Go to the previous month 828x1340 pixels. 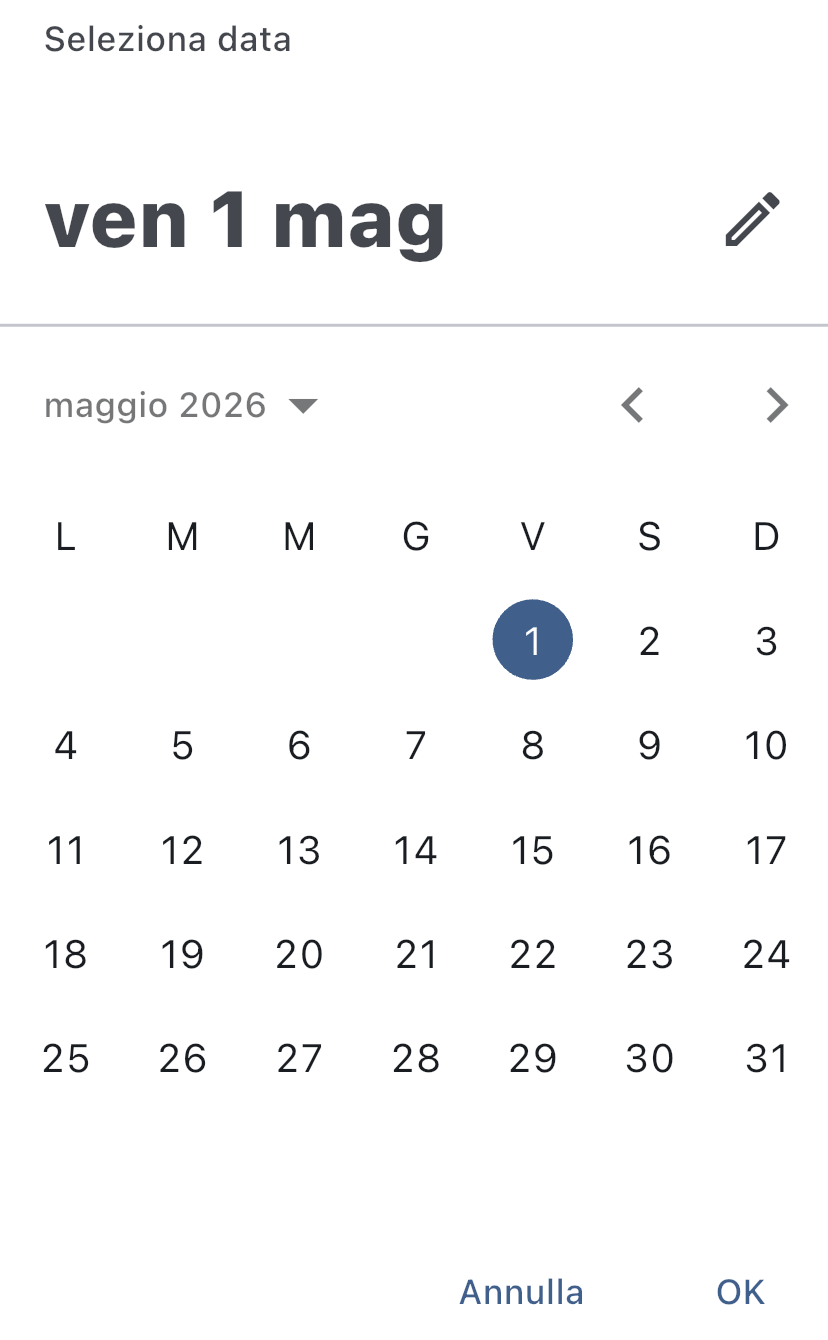click(x=632, y=406)
